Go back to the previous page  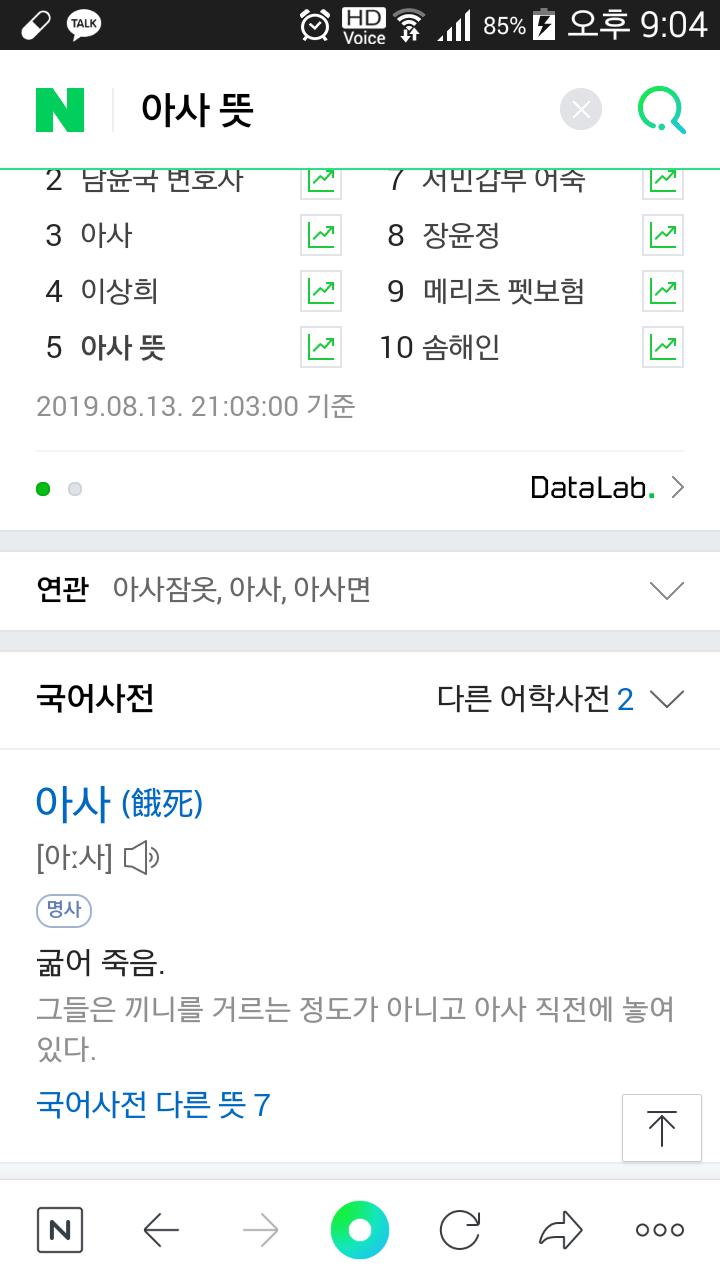[161, 1230]
